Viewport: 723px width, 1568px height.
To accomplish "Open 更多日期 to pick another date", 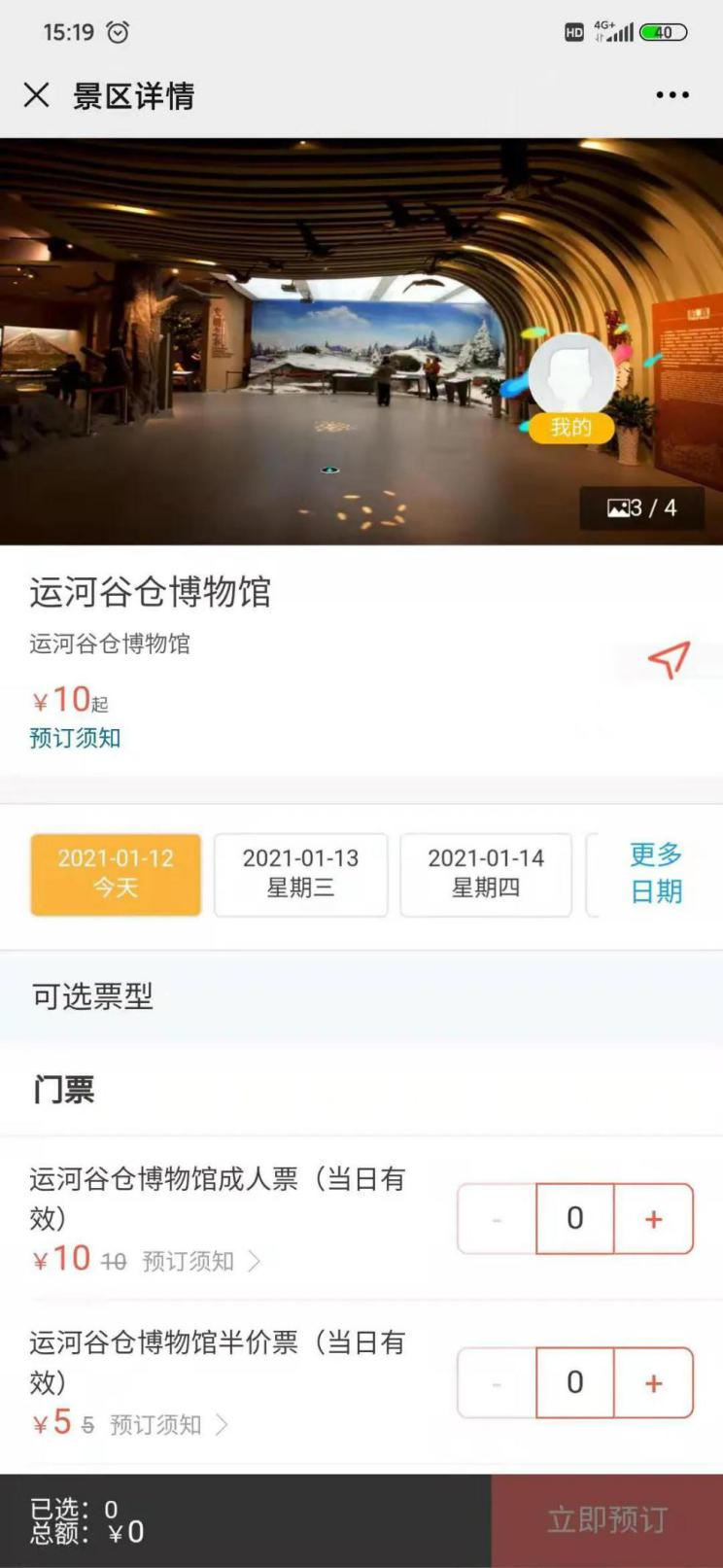I will (656, 873).
